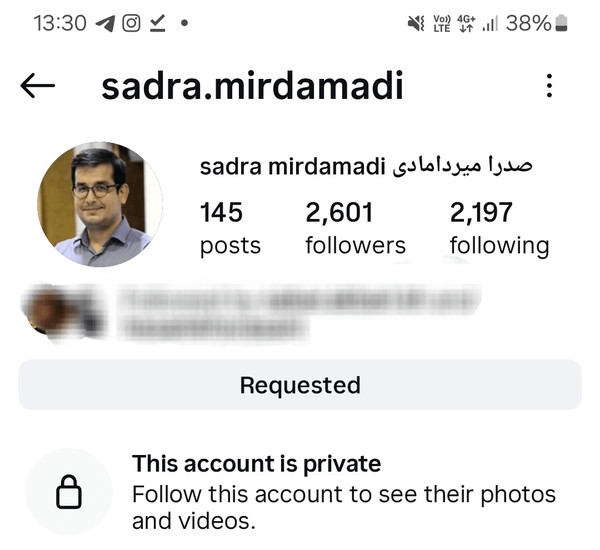Open the 2,197 following list
The image size is (600, 550).
pyautogui.click(x=498, y=228)
